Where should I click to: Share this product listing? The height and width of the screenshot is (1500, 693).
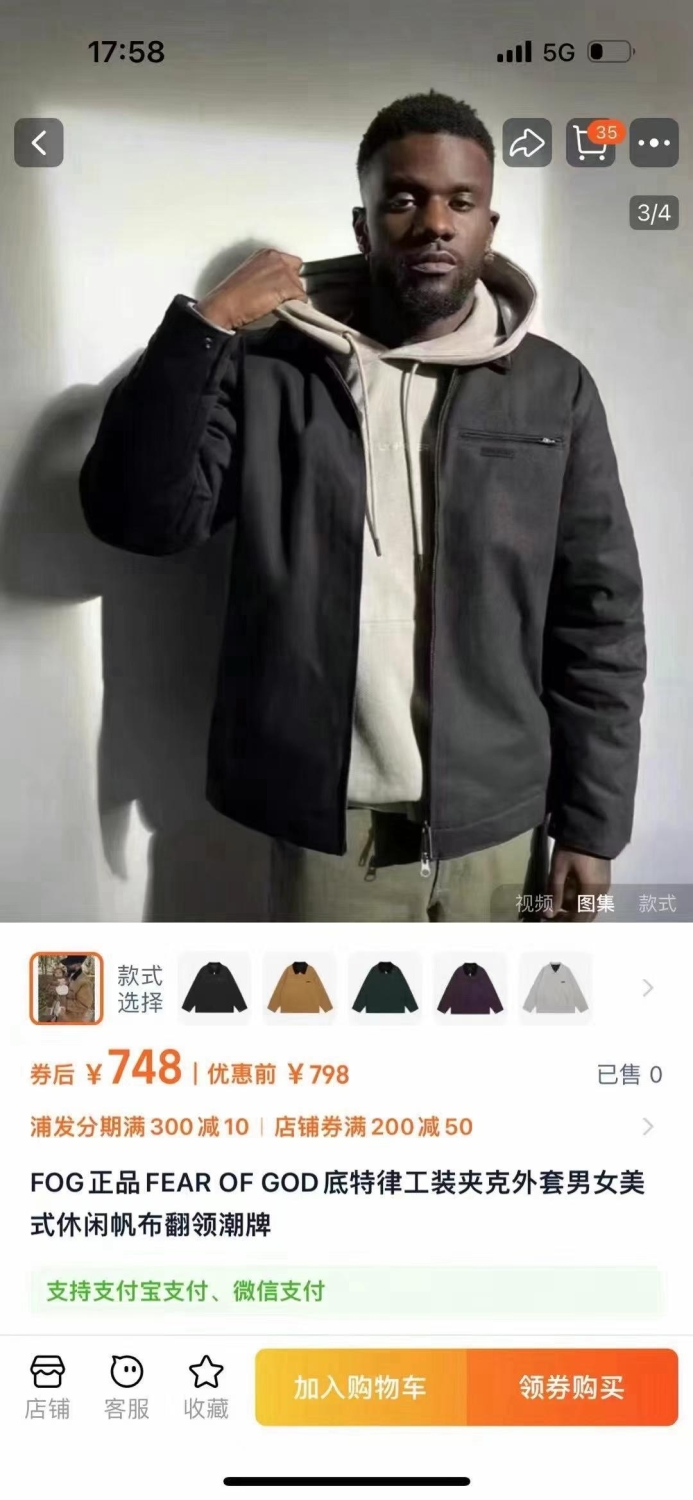[x=526, y=143]
